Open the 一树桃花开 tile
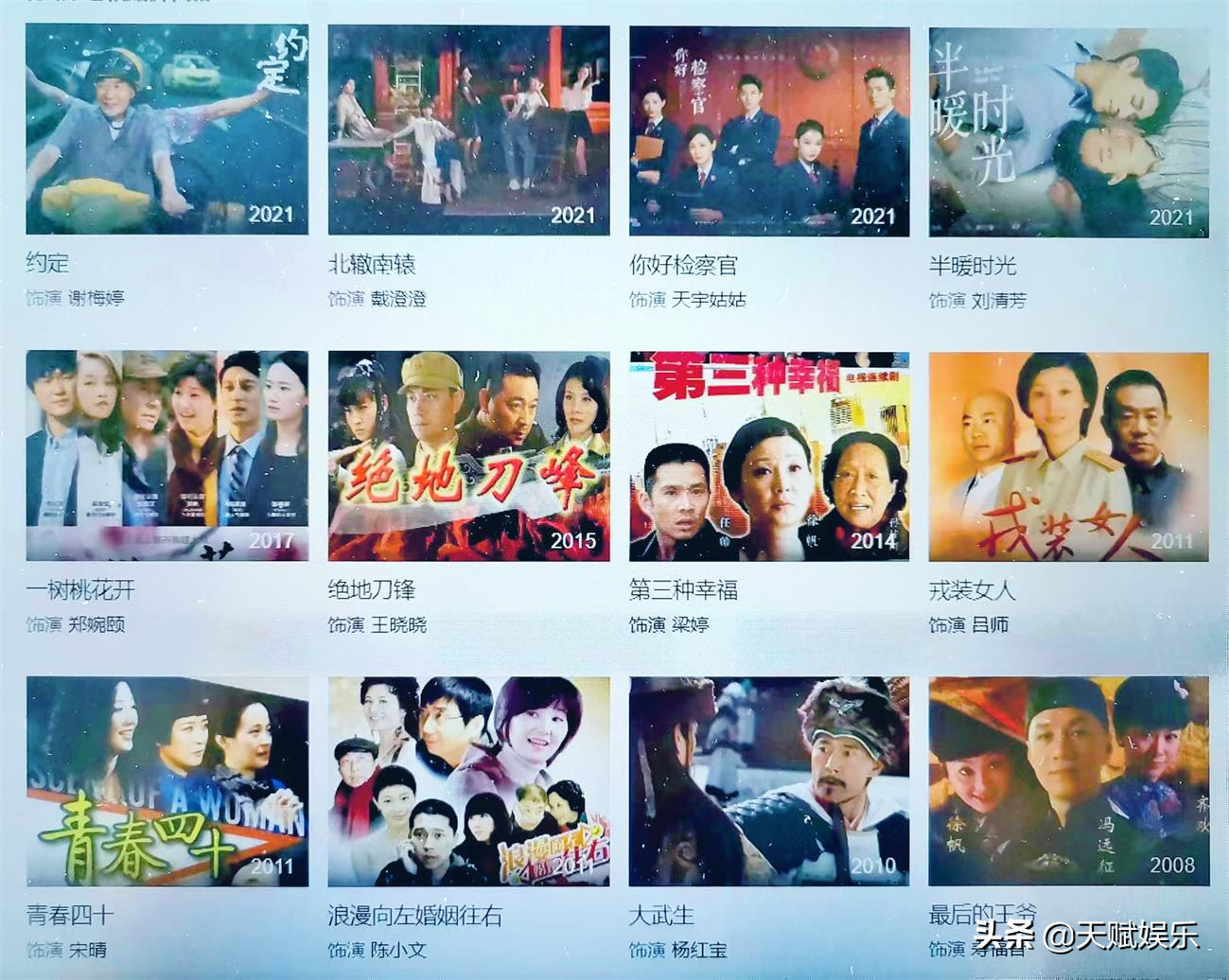 167,455
